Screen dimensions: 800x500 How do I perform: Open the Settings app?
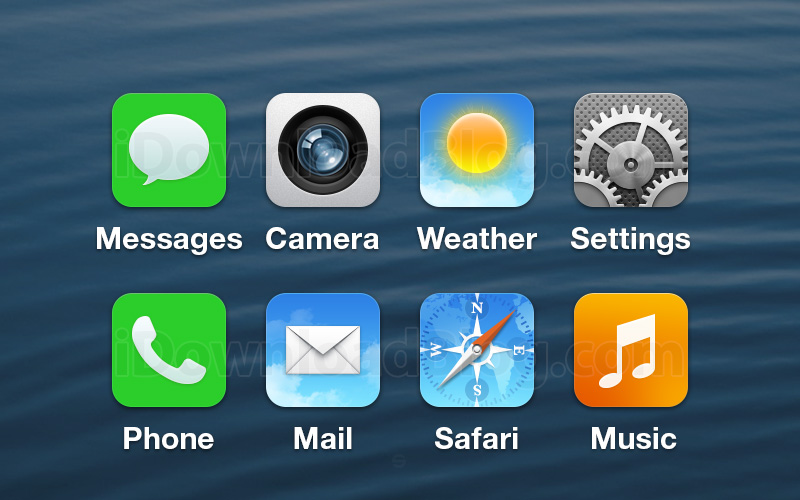(x=631, y=150)
